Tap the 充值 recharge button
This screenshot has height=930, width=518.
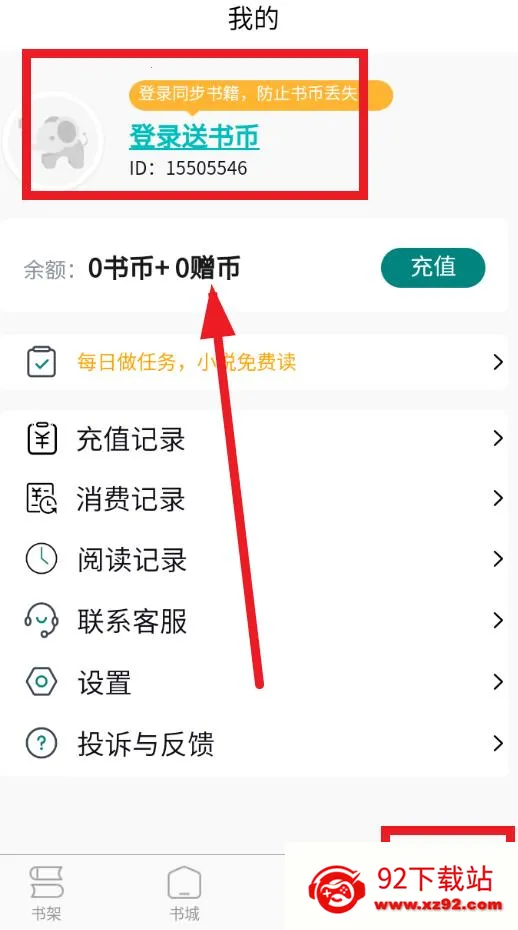433,267
